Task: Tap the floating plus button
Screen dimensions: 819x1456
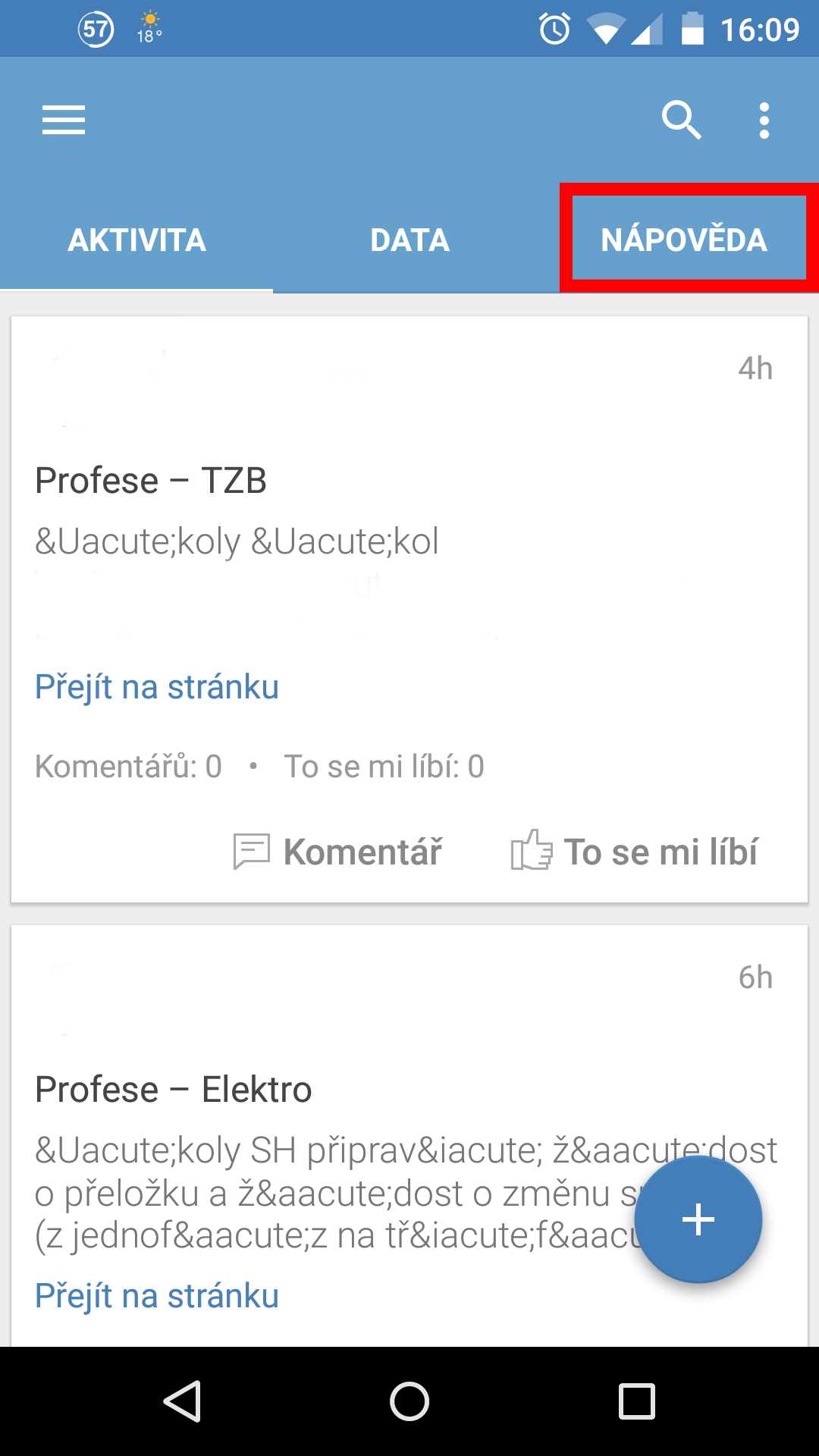Action: (x=698, y=1219)
